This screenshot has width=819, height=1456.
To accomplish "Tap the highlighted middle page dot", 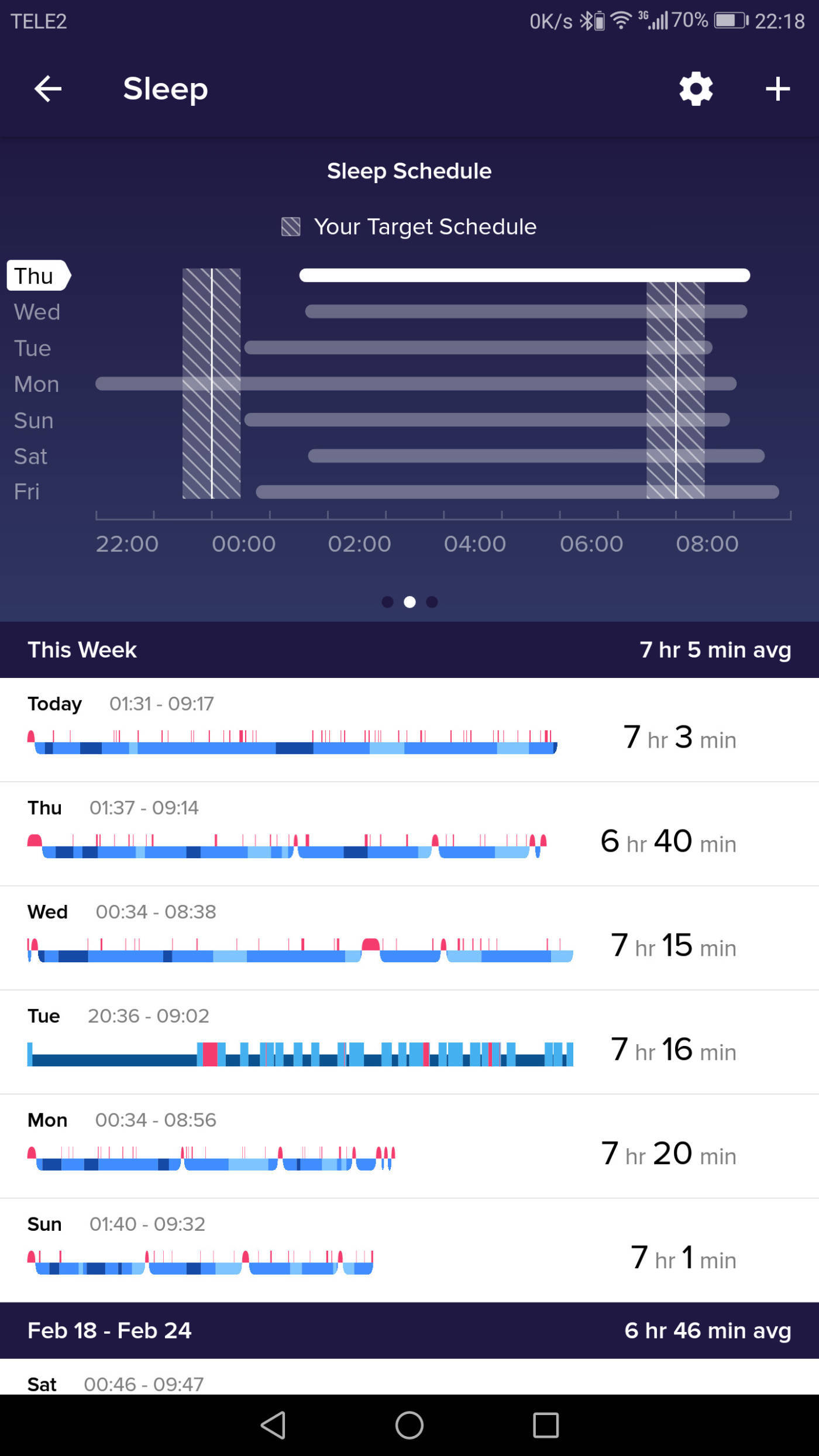I will click(x=409, y=602).
